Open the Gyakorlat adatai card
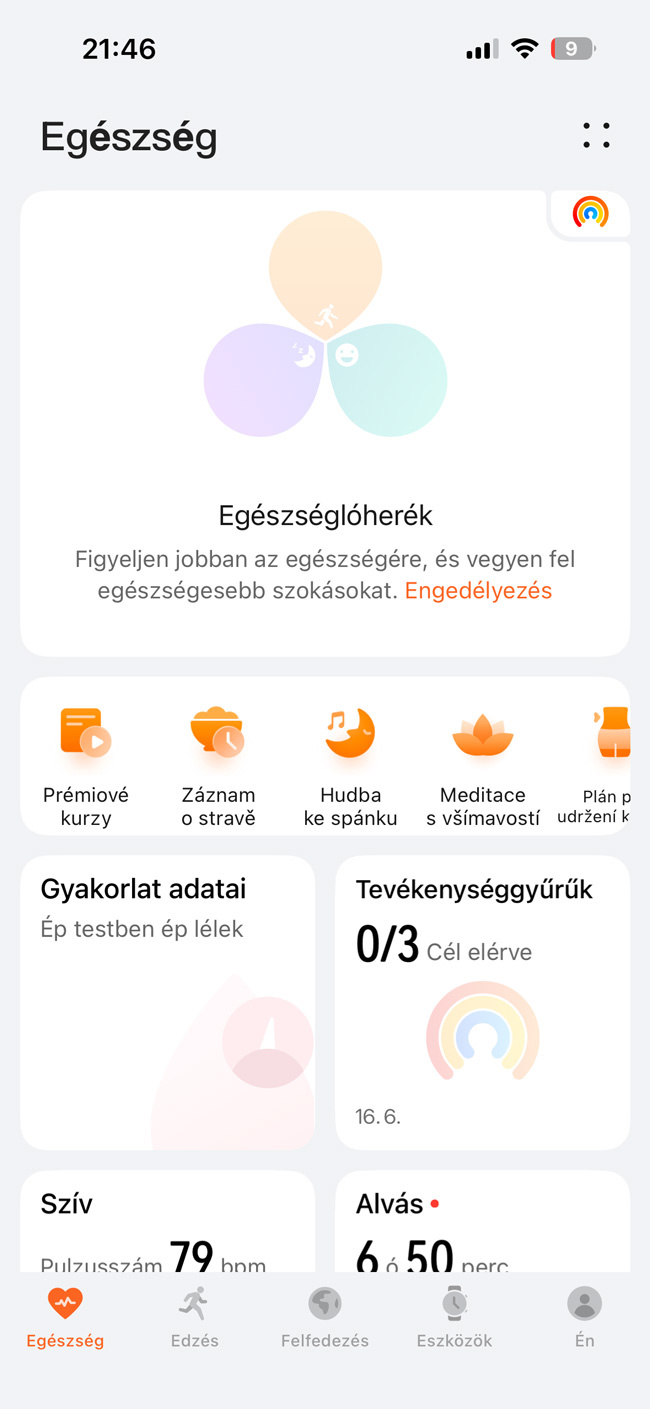 167,1002
